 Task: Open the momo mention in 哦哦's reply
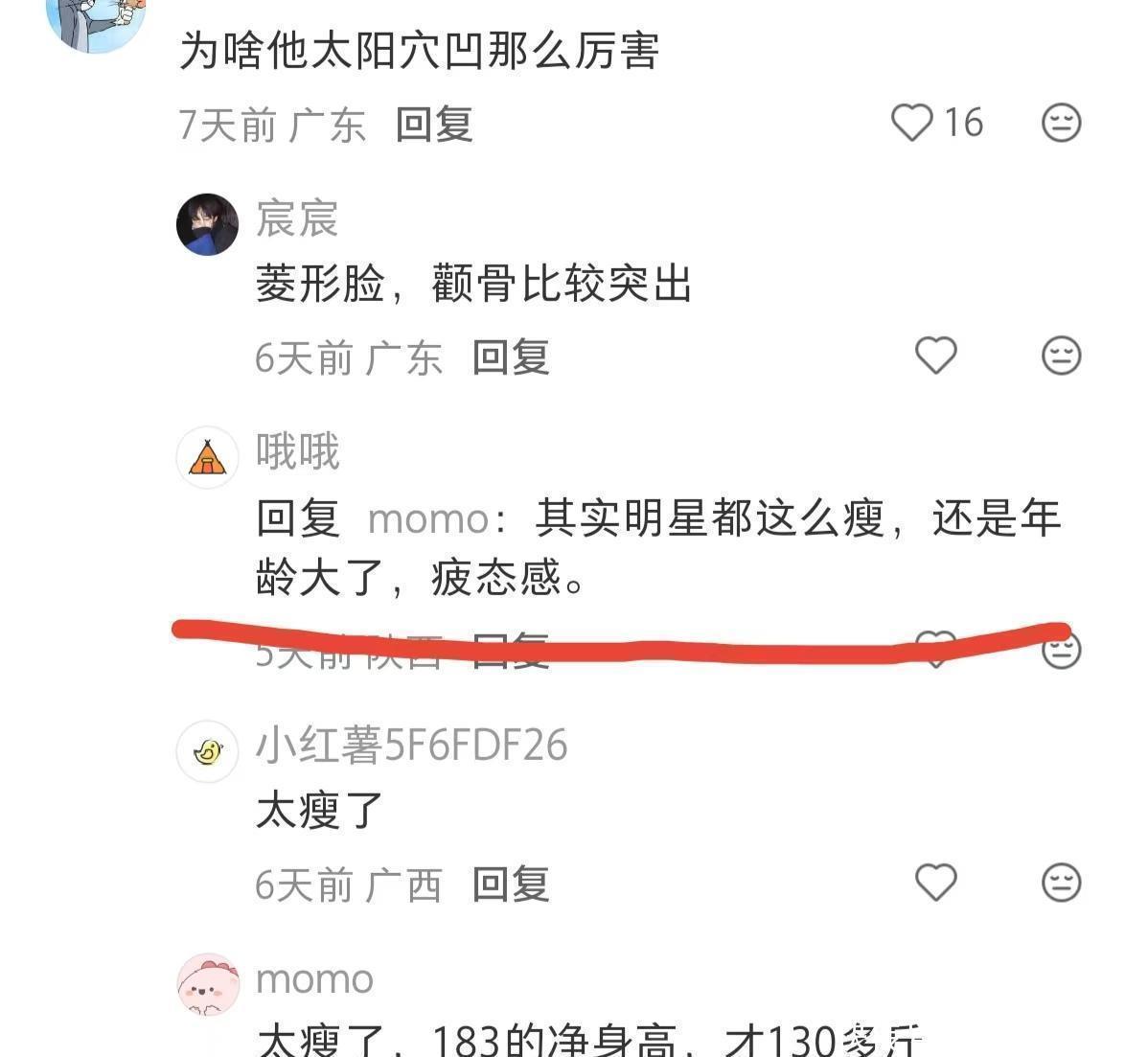point(428,519)
